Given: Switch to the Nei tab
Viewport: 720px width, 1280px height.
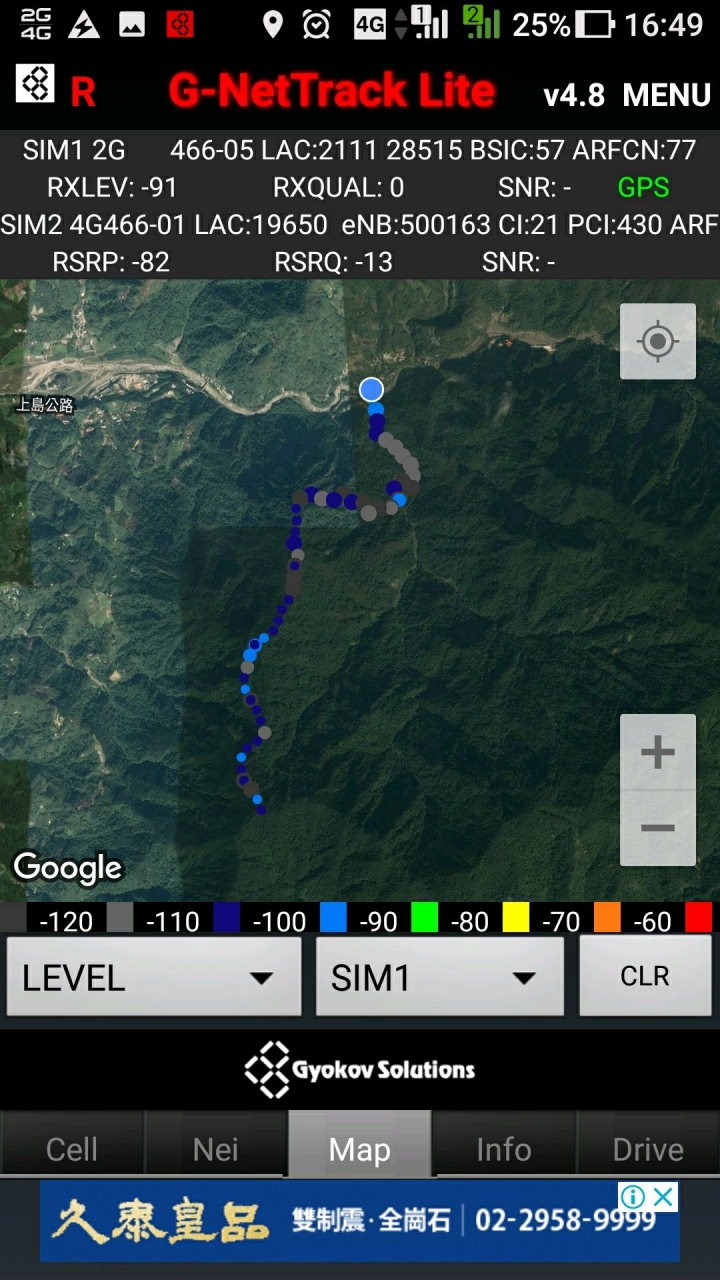Looking at the screenshot, I should 216,1149.
